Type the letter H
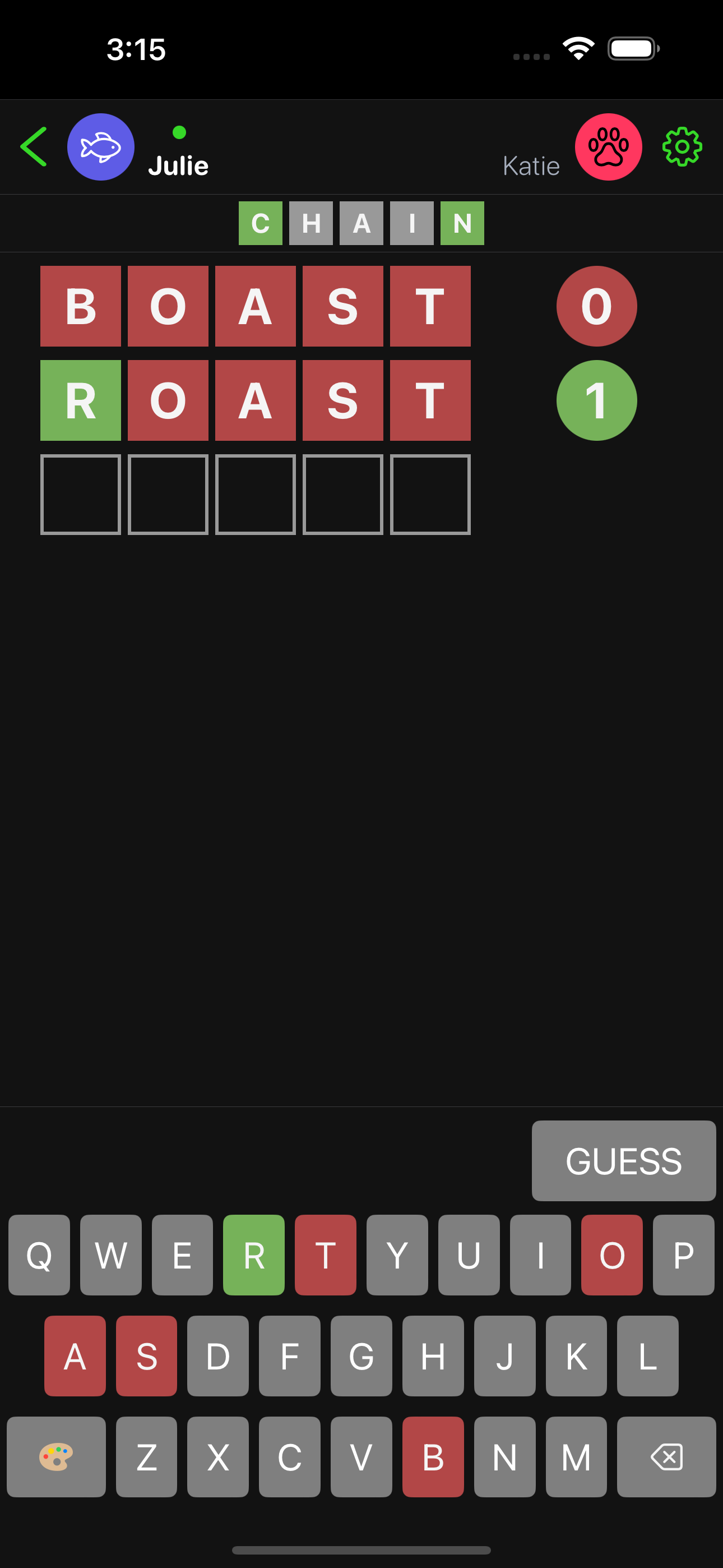The width and height of the screenshot is (723, 1568). click(x=433, y=1355)
